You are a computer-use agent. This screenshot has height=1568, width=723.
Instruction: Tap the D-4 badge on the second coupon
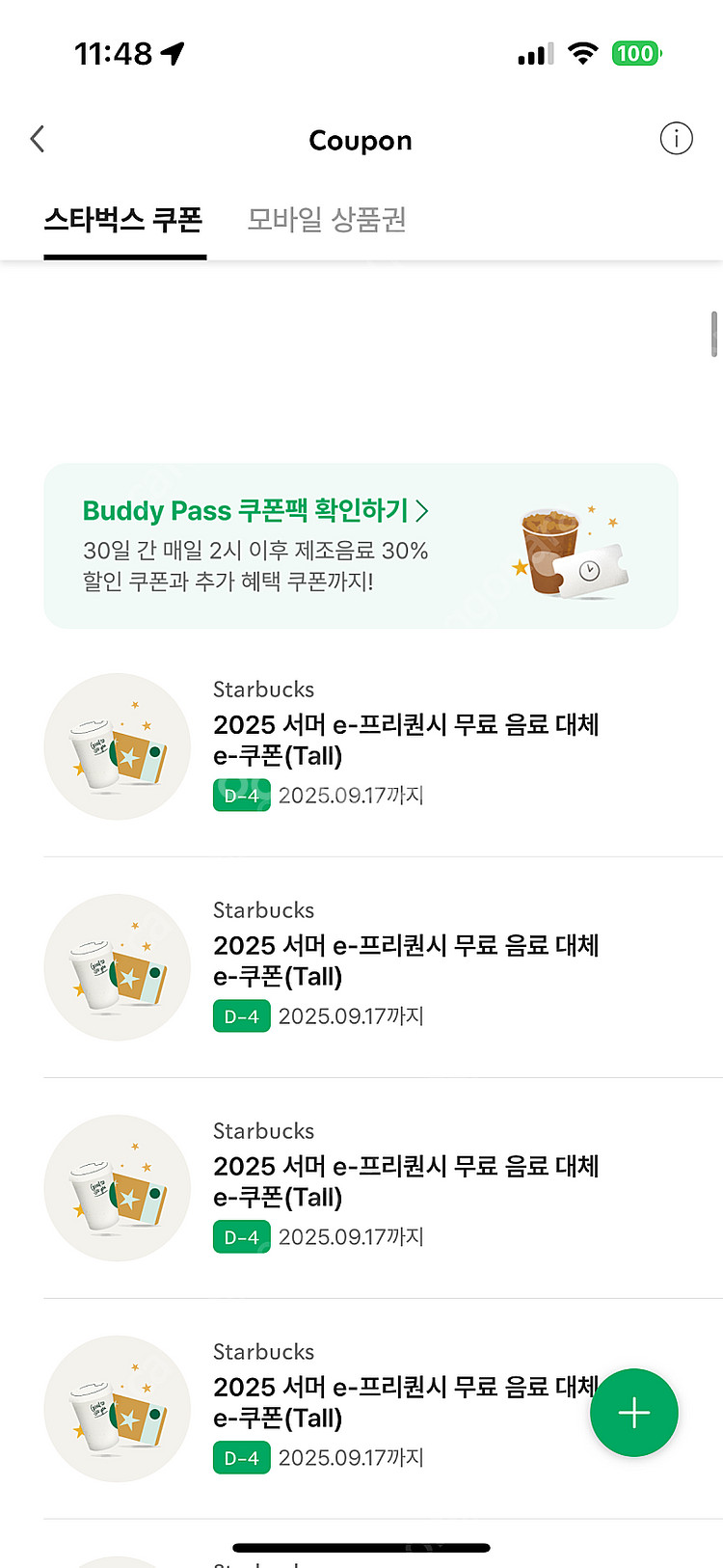[241, 1015]
